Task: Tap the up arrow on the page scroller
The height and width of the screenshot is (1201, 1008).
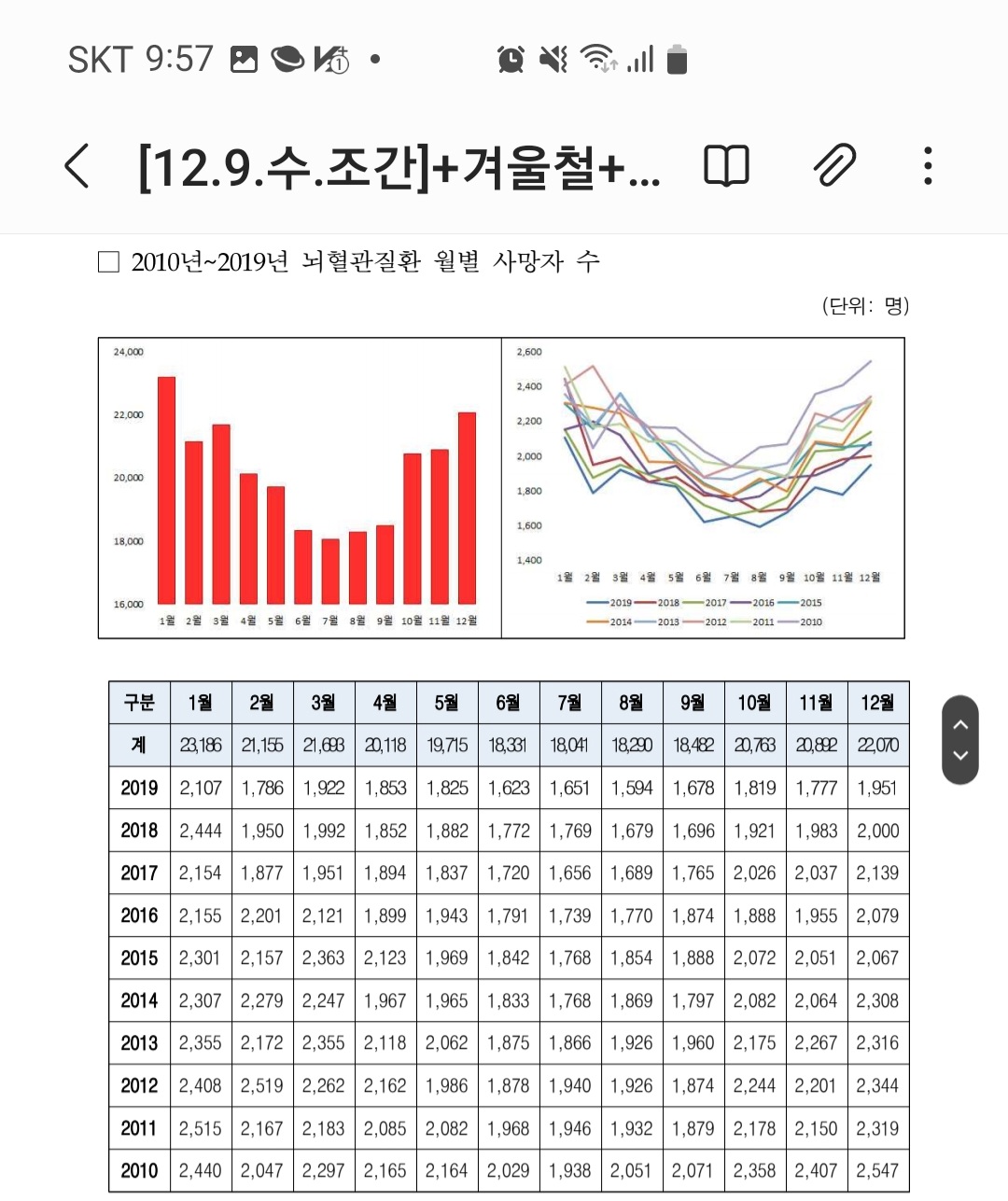Action: [x=960, y=724]
